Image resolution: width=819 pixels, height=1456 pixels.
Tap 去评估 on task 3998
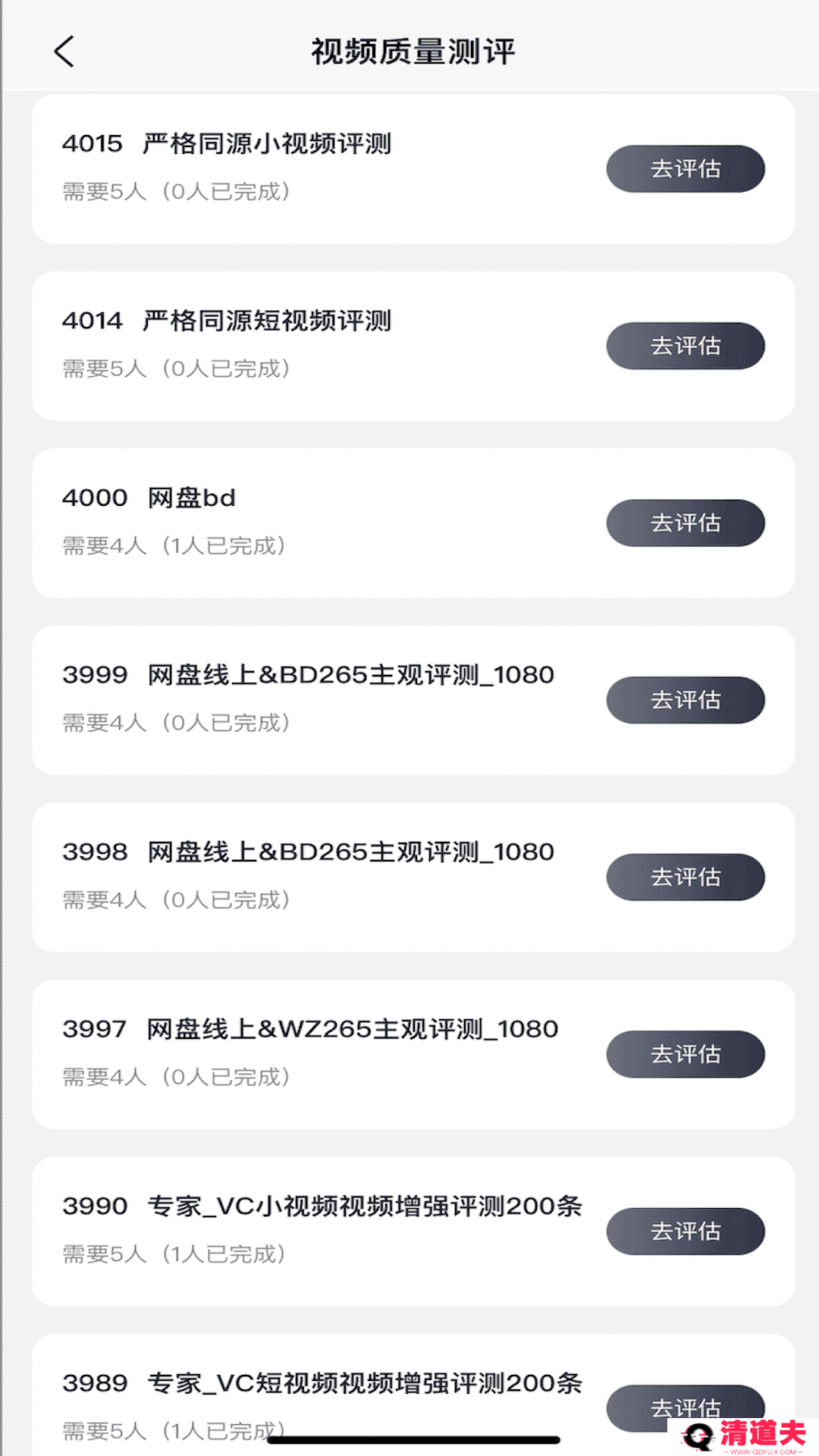pyautogui.click(x=685, y=877)
